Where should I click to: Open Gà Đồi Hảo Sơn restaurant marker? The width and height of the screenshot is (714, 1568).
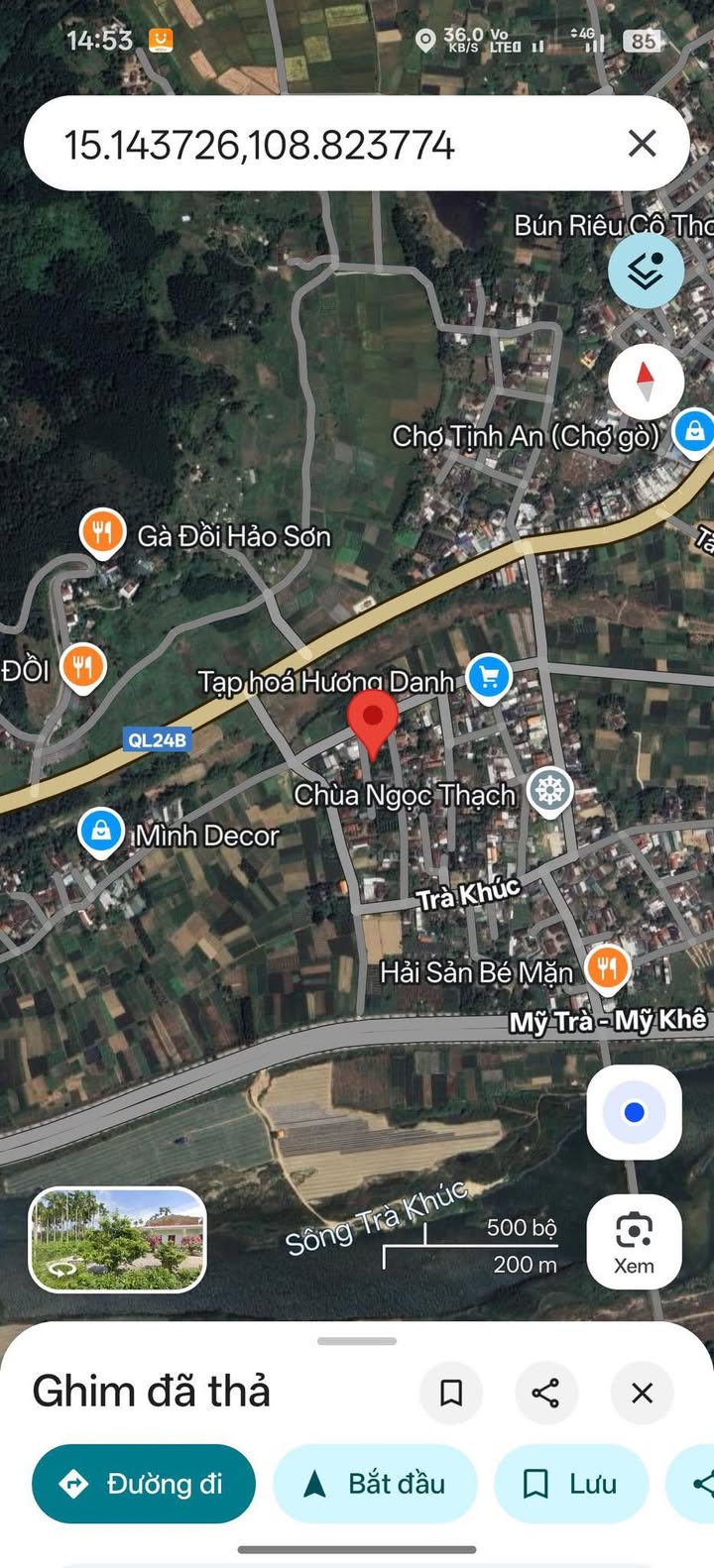click(101, 533)
